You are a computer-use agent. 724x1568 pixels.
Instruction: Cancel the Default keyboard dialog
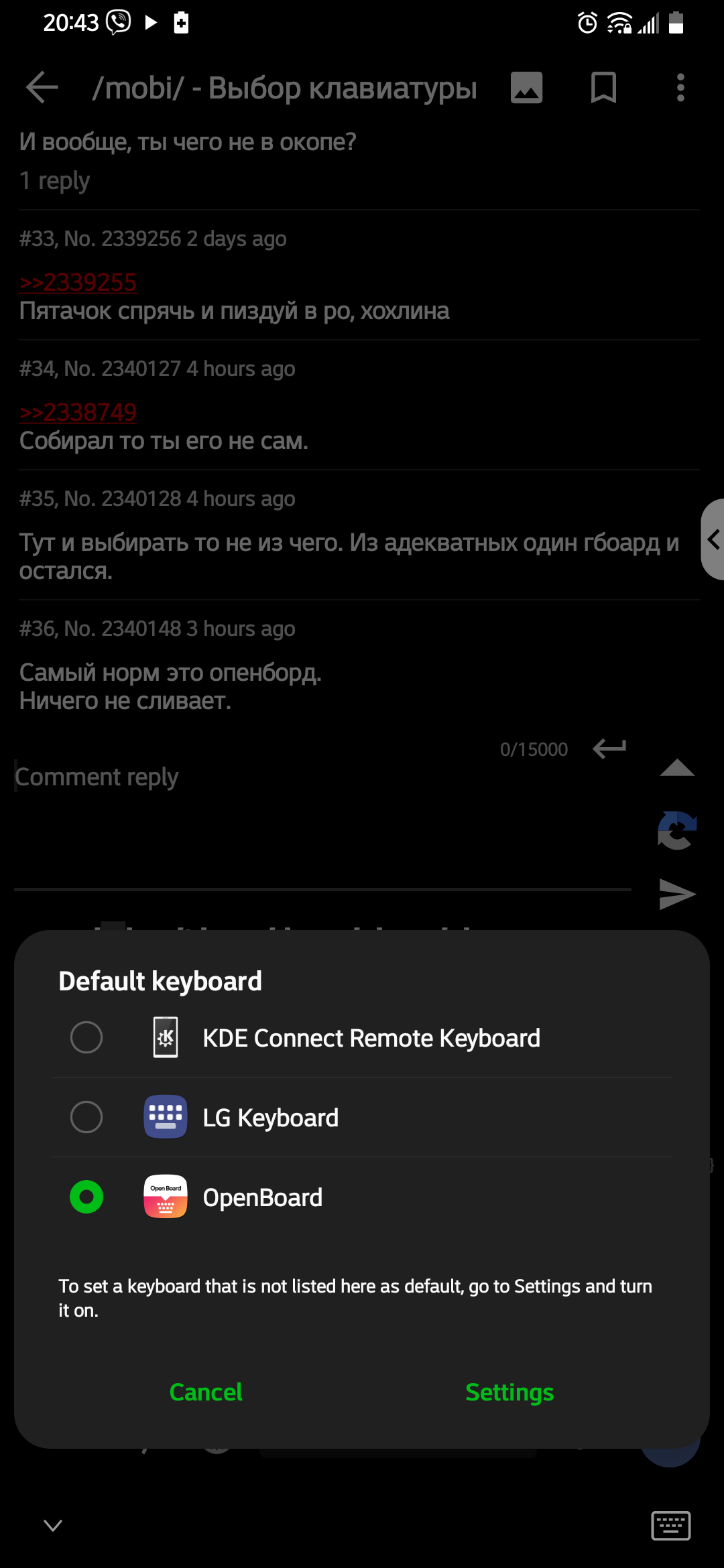(206, 1392)
